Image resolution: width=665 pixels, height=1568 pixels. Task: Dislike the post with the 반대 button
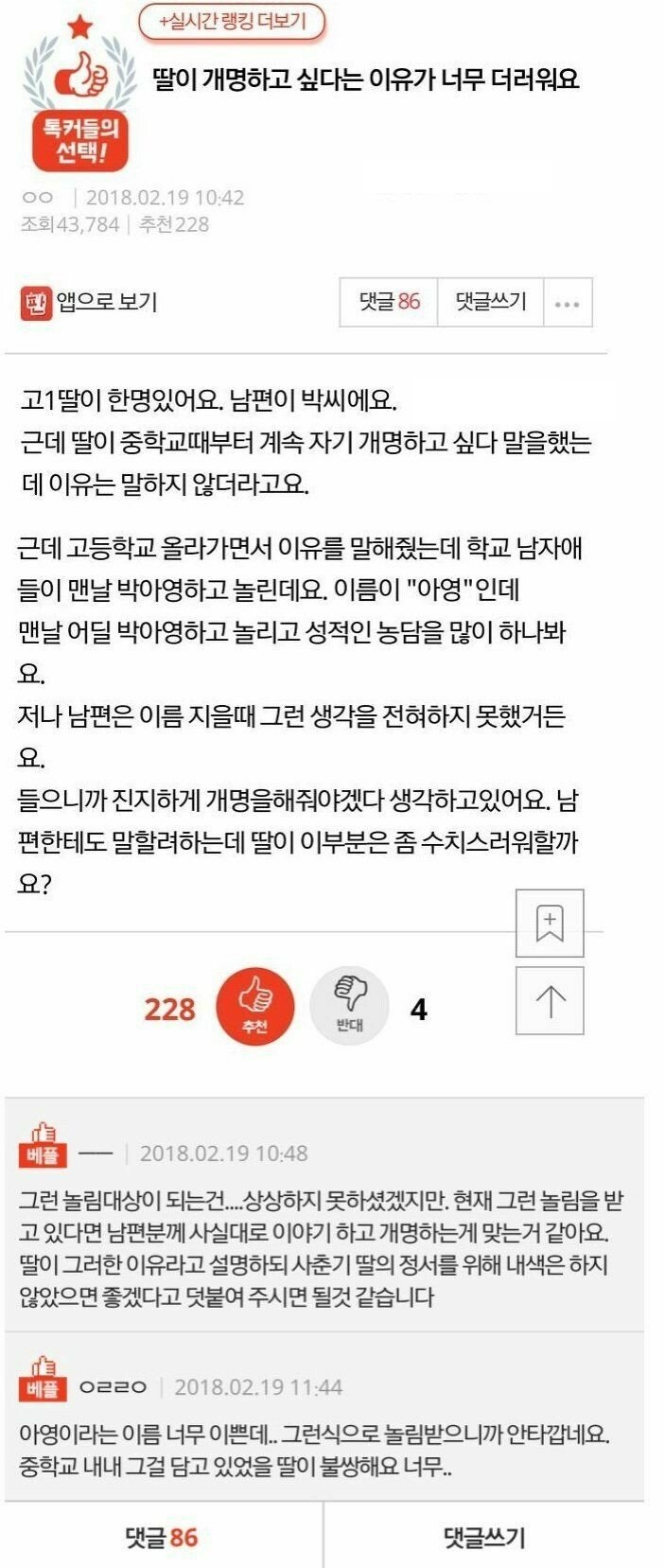point(349,1006)
